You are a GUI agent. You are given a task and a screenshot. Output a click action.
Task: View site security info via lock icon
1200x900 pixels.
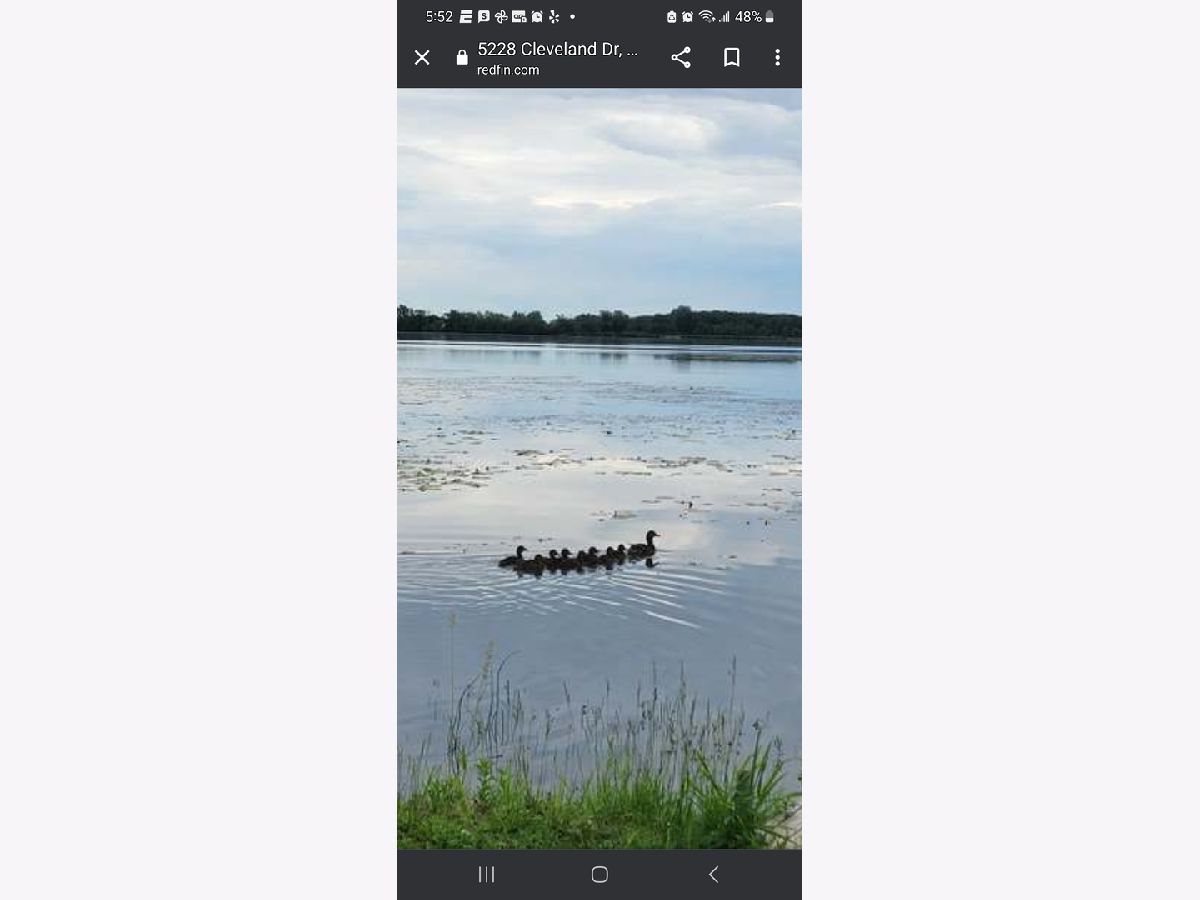click(x=462, y=58)
